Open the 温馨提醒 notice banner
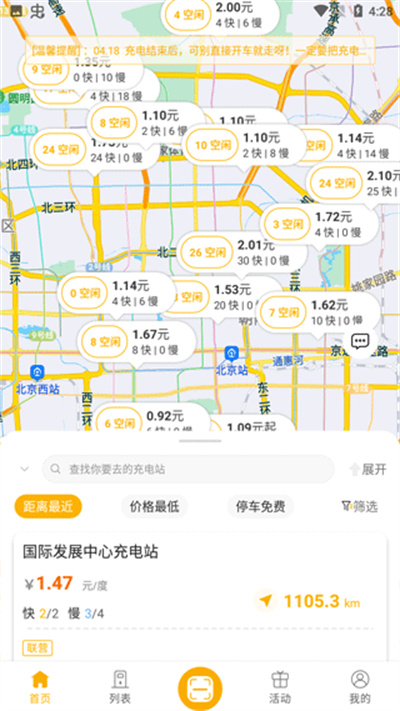The width and height of the screenshot is (400, 711). coord(198,50)
